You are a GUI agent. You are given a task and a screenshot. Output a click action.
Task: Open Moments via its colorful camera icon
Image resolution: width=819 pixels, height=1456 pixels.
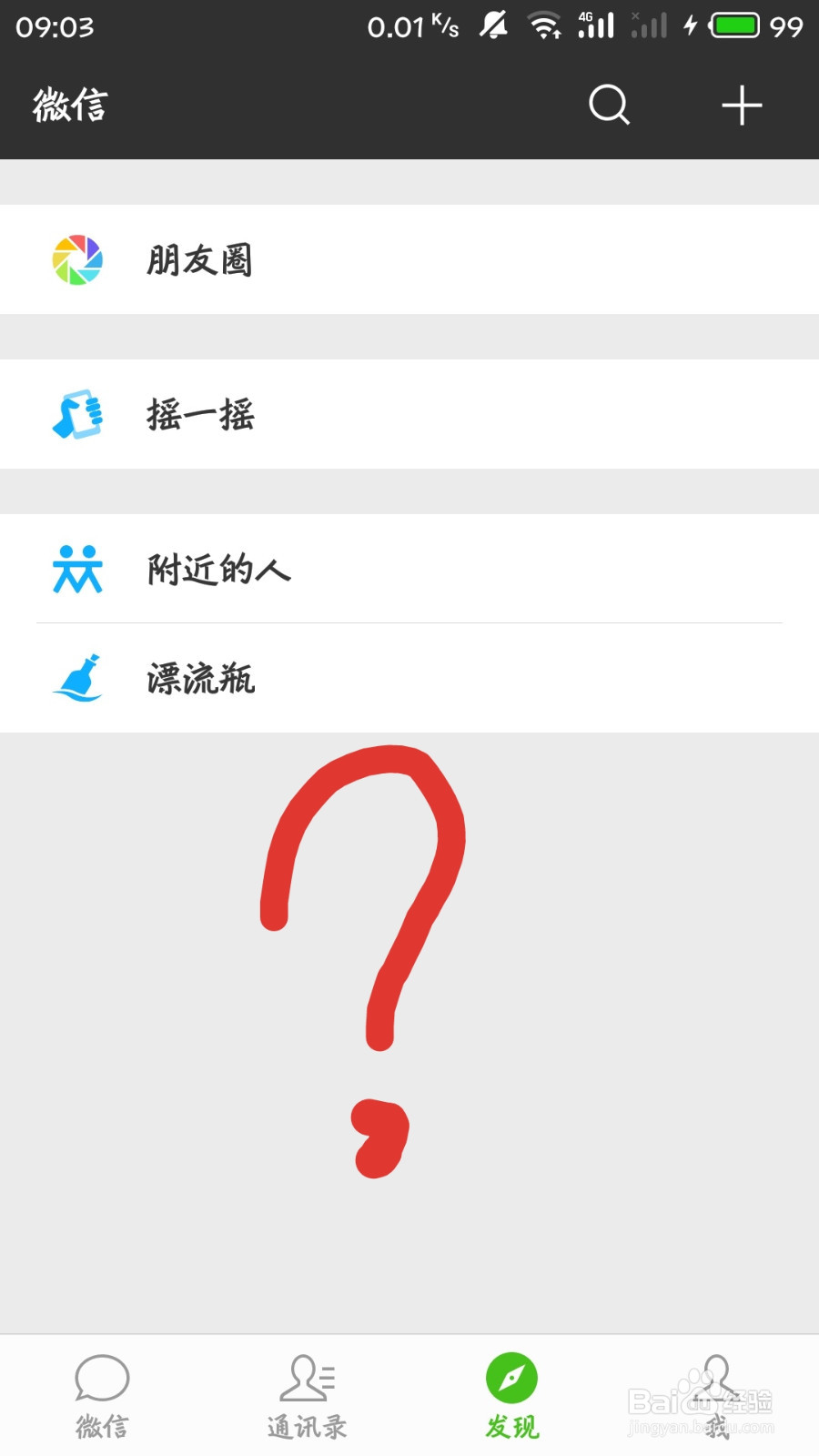pyautogui.click(x=78, y=260)
